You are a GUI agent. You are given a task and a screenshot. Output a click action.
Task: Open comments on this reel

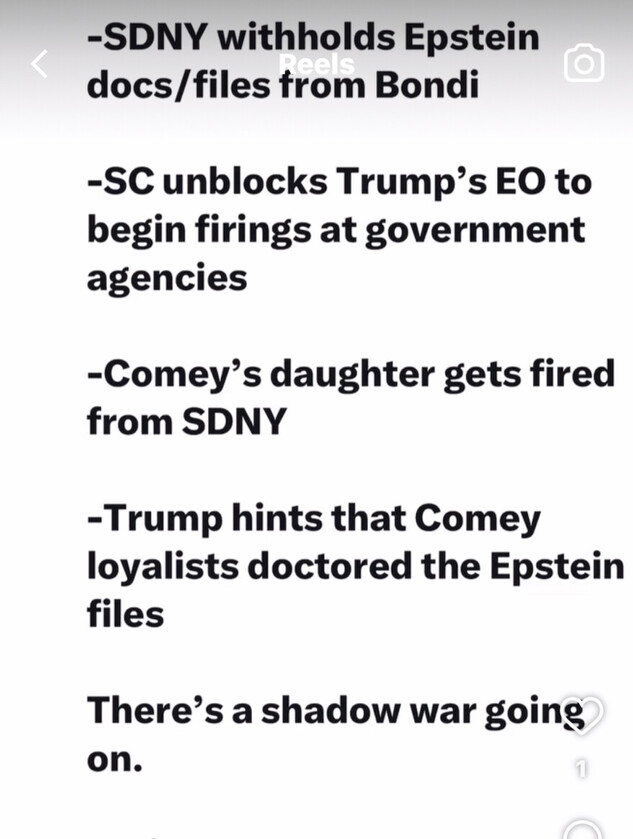pos(583,828)
